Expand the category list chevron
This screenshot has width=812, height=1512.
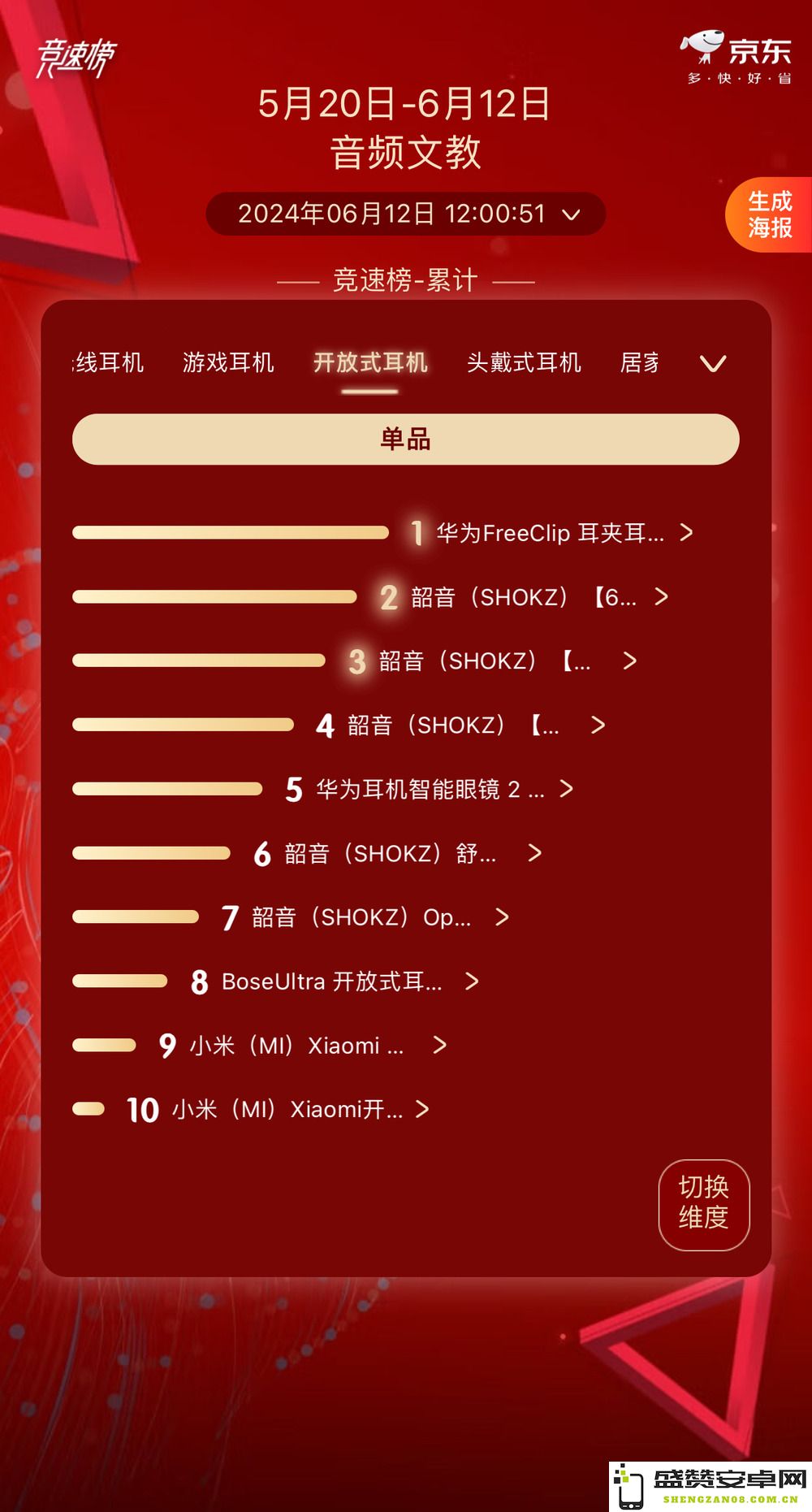tap(713, 363)
